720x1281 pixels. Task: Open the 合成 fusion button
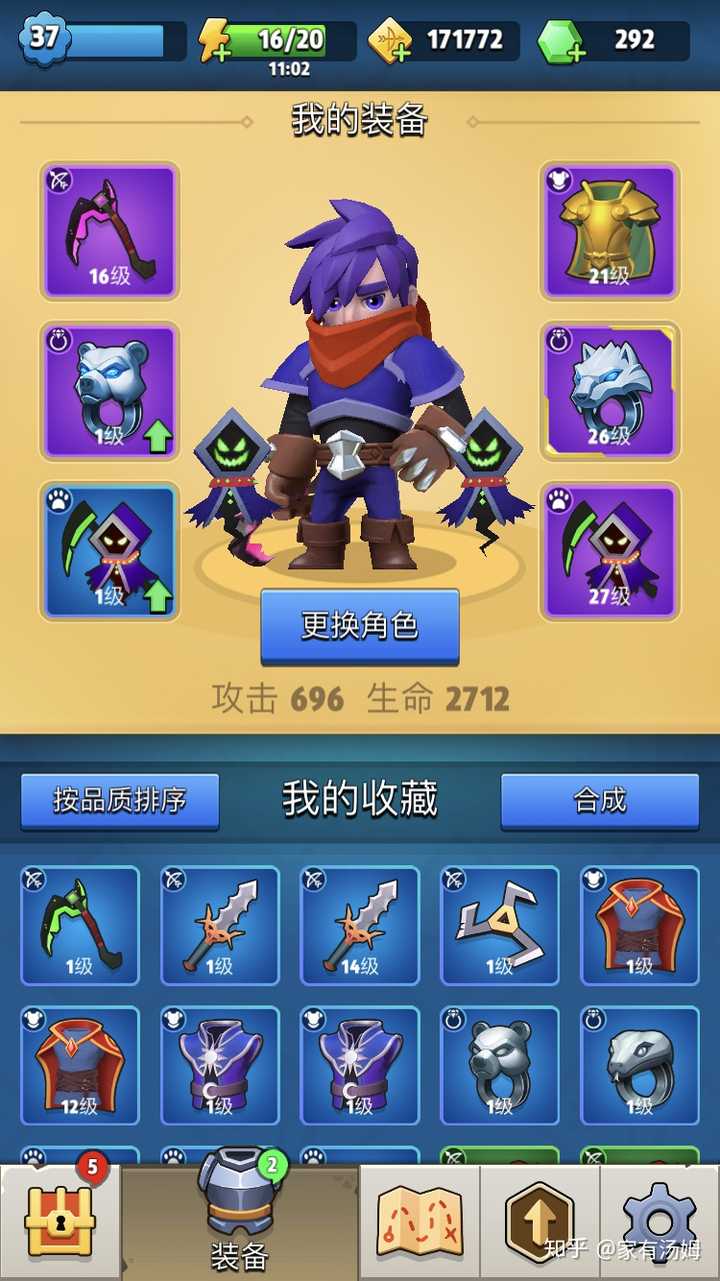[600, 800]
